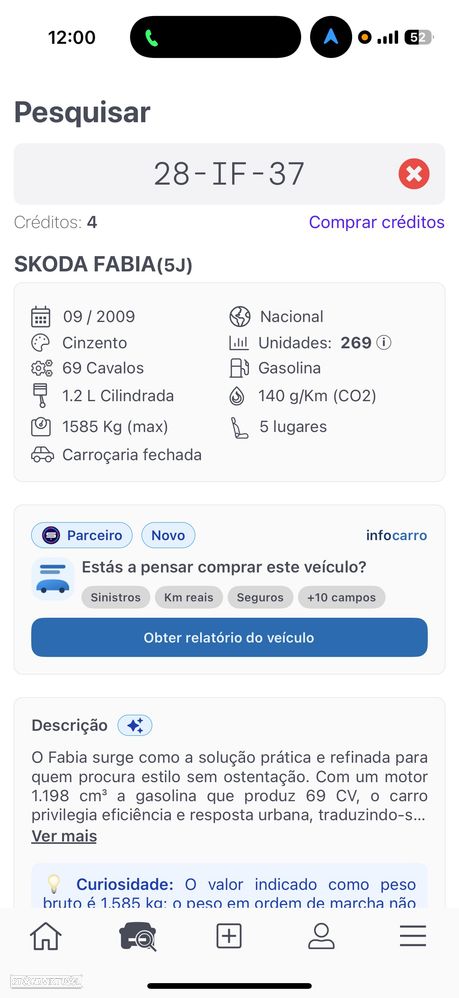Open the hamburger menu
The image size is (459, 998).
pos(413,936)
